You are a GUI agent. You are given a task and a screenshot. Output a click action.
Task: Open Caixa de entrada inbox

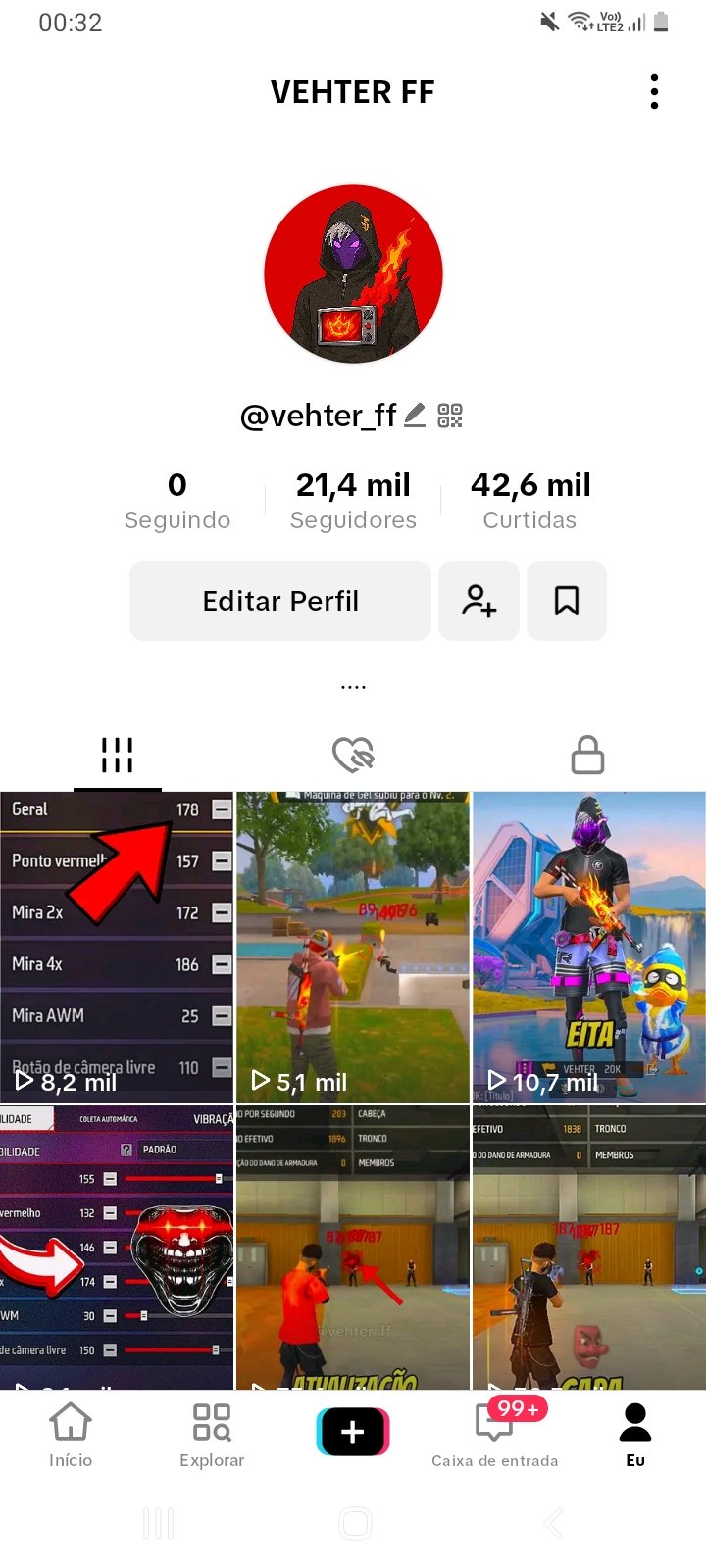(495, 1435)
